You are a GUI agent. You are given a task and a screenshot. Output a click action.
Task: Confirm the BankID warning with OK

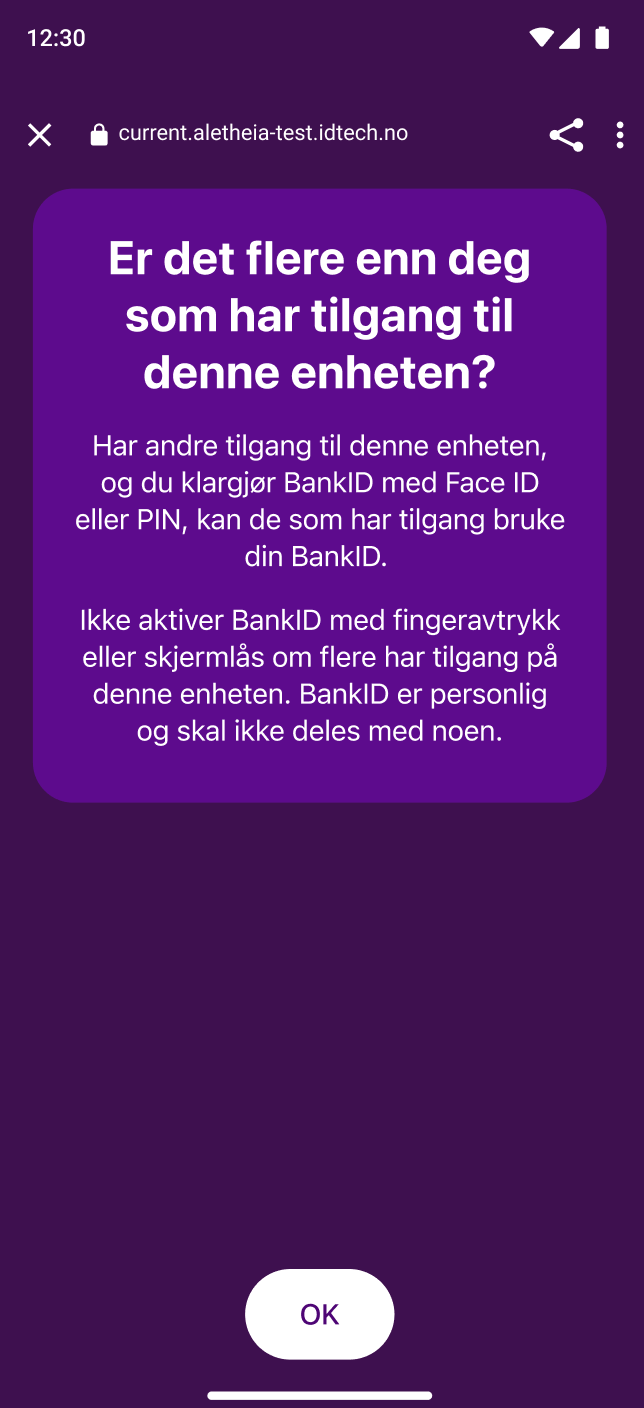[x=319, y=1314]
